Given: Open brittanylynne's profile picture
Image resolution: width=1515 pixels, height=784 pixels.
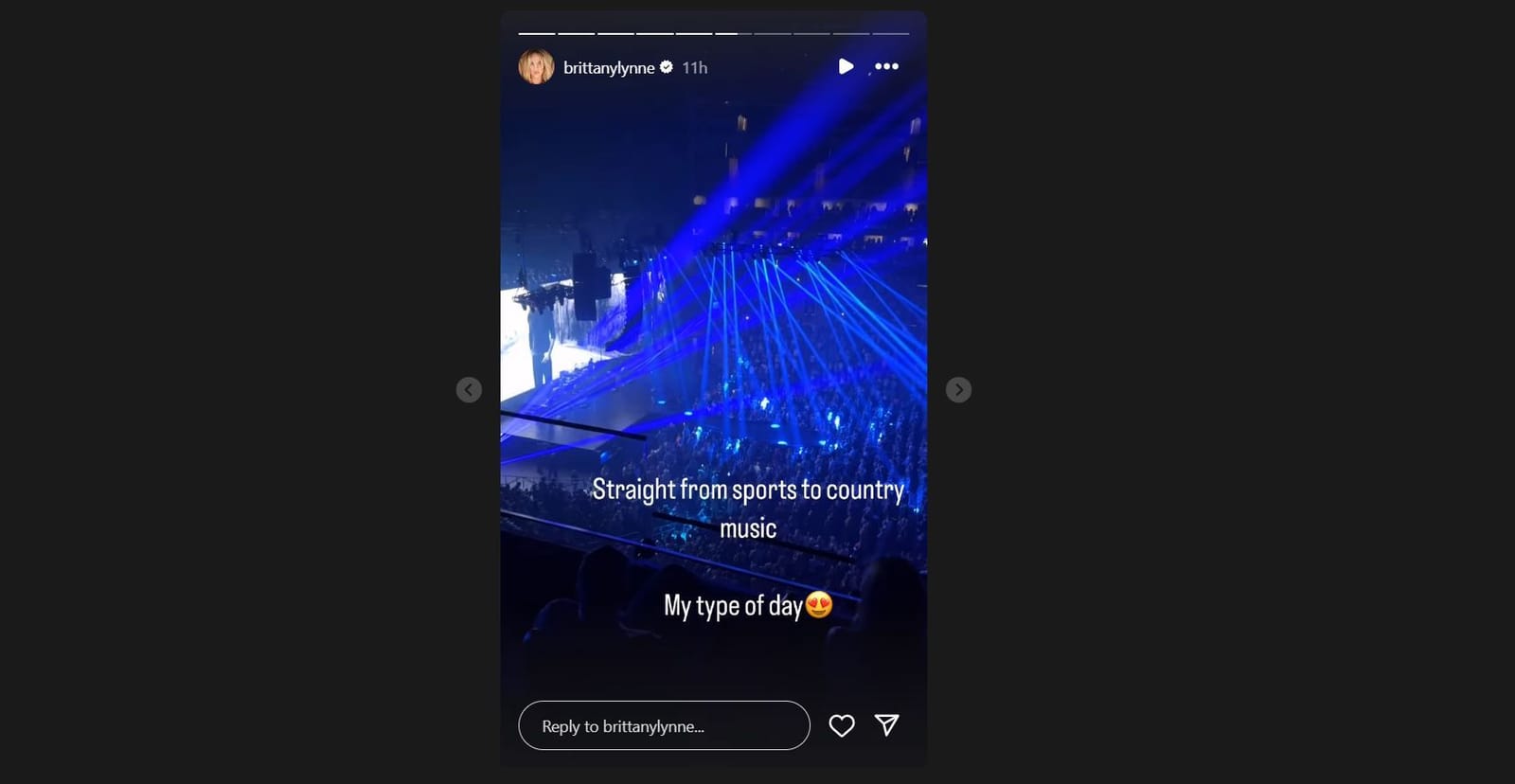Looking at the screenshot, I should pos(536,67).
